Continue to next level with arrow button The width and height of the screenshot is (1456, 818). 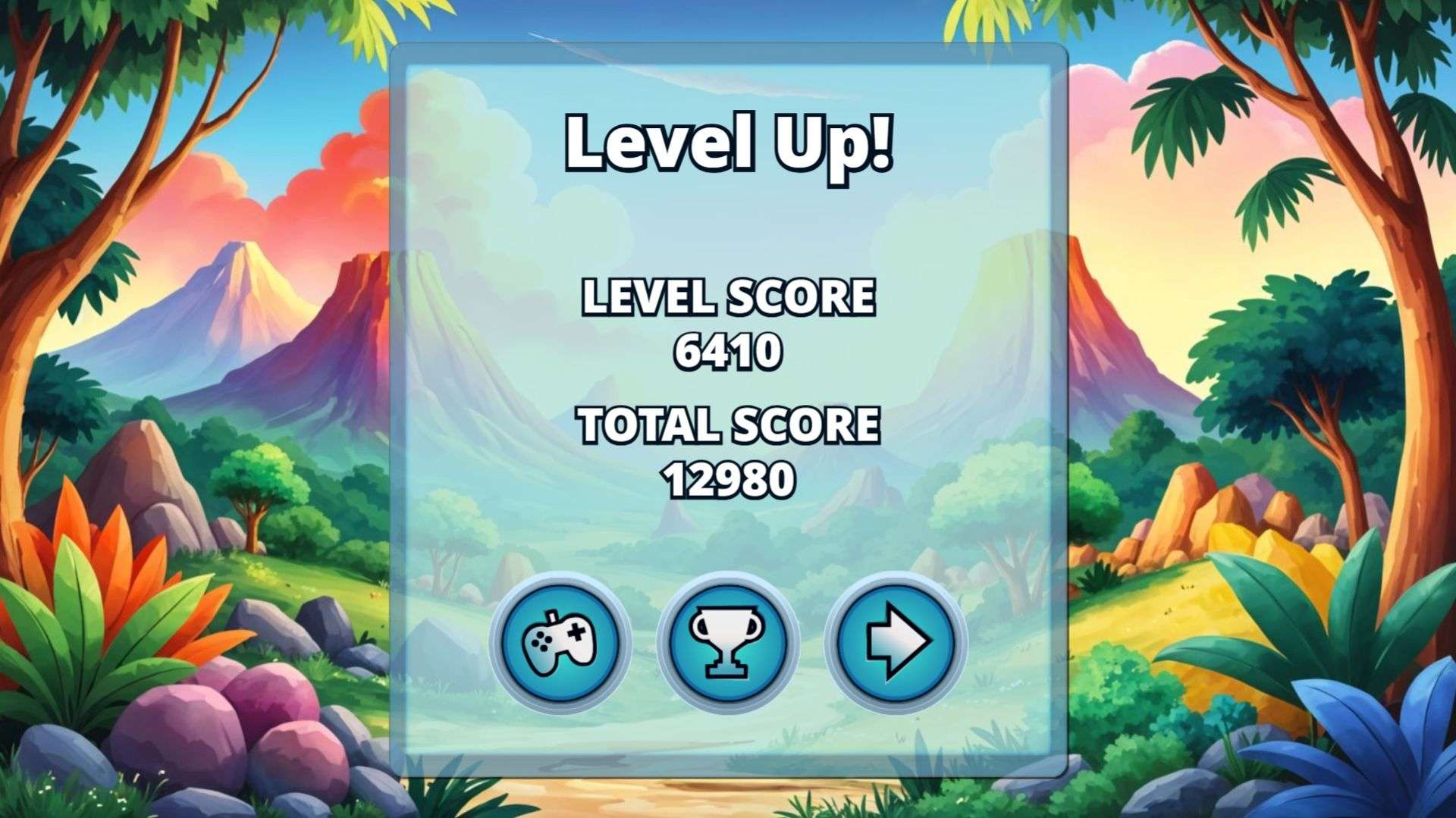896,642
